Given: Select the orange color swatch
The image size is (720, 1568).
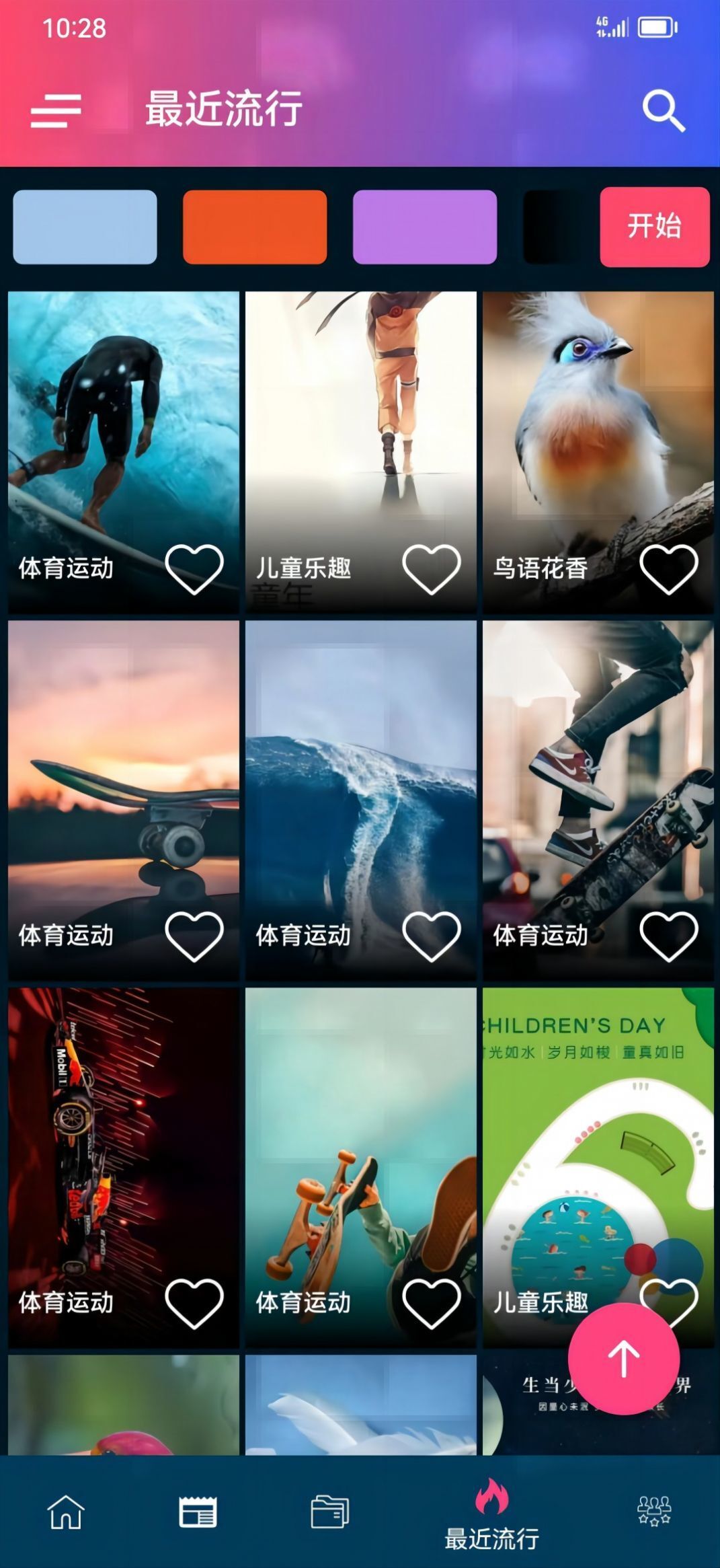Looking at the screenshot, I should 255,227.
